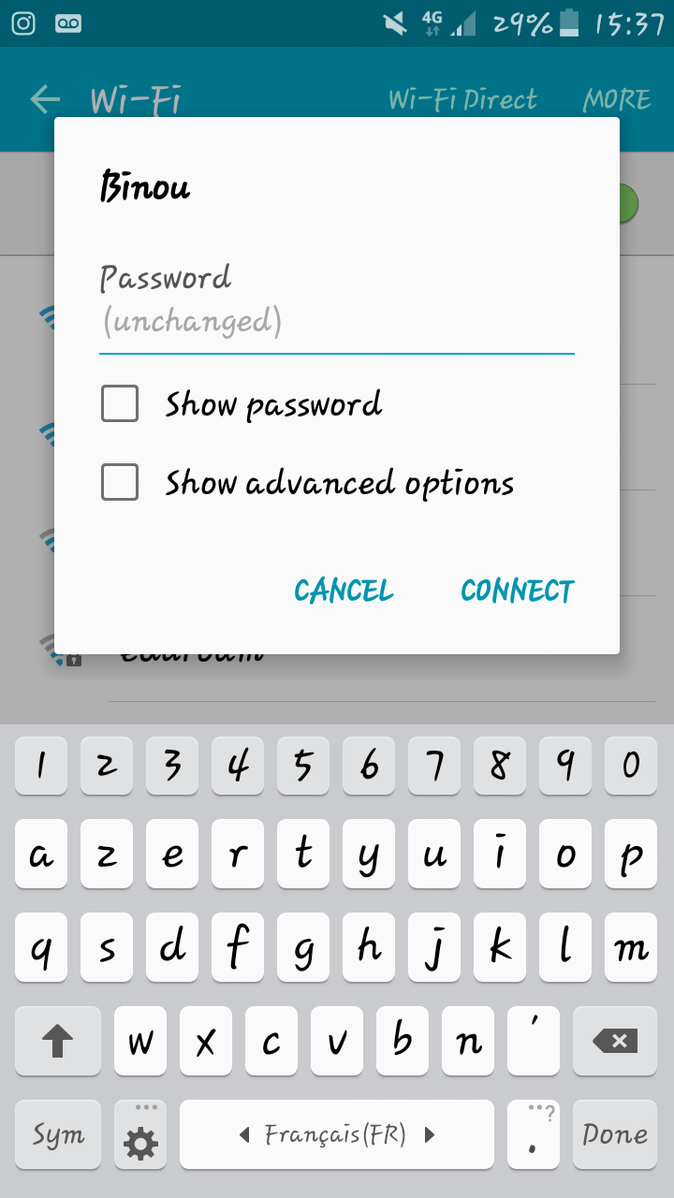The width and height of the screenshot is (674, 1198).
Task: Tap the Français(FR) space bar
Action: tap(337, 1134)
